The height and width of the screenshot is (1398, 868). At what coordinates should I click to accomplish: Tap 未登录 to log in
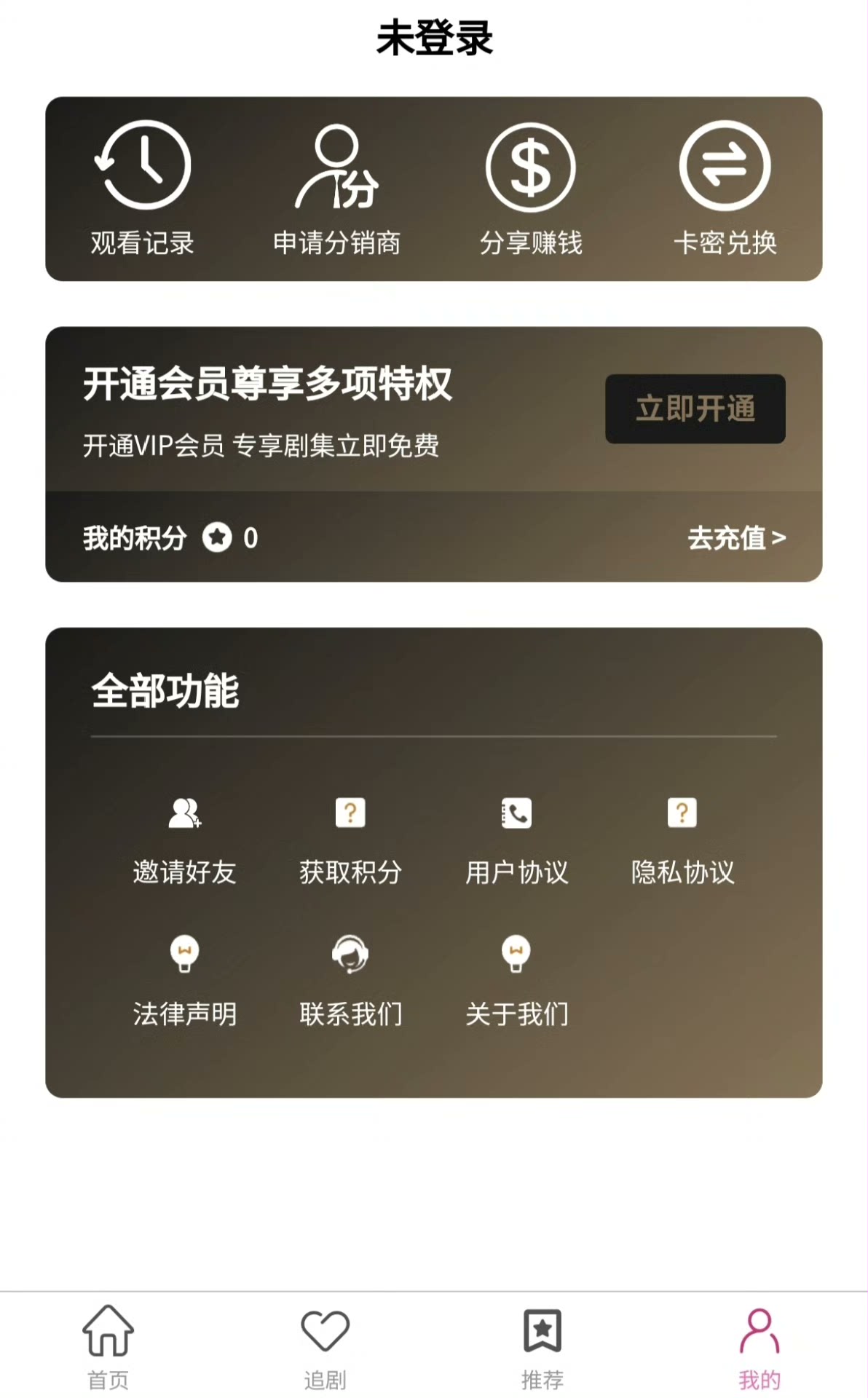pos(434,38)
